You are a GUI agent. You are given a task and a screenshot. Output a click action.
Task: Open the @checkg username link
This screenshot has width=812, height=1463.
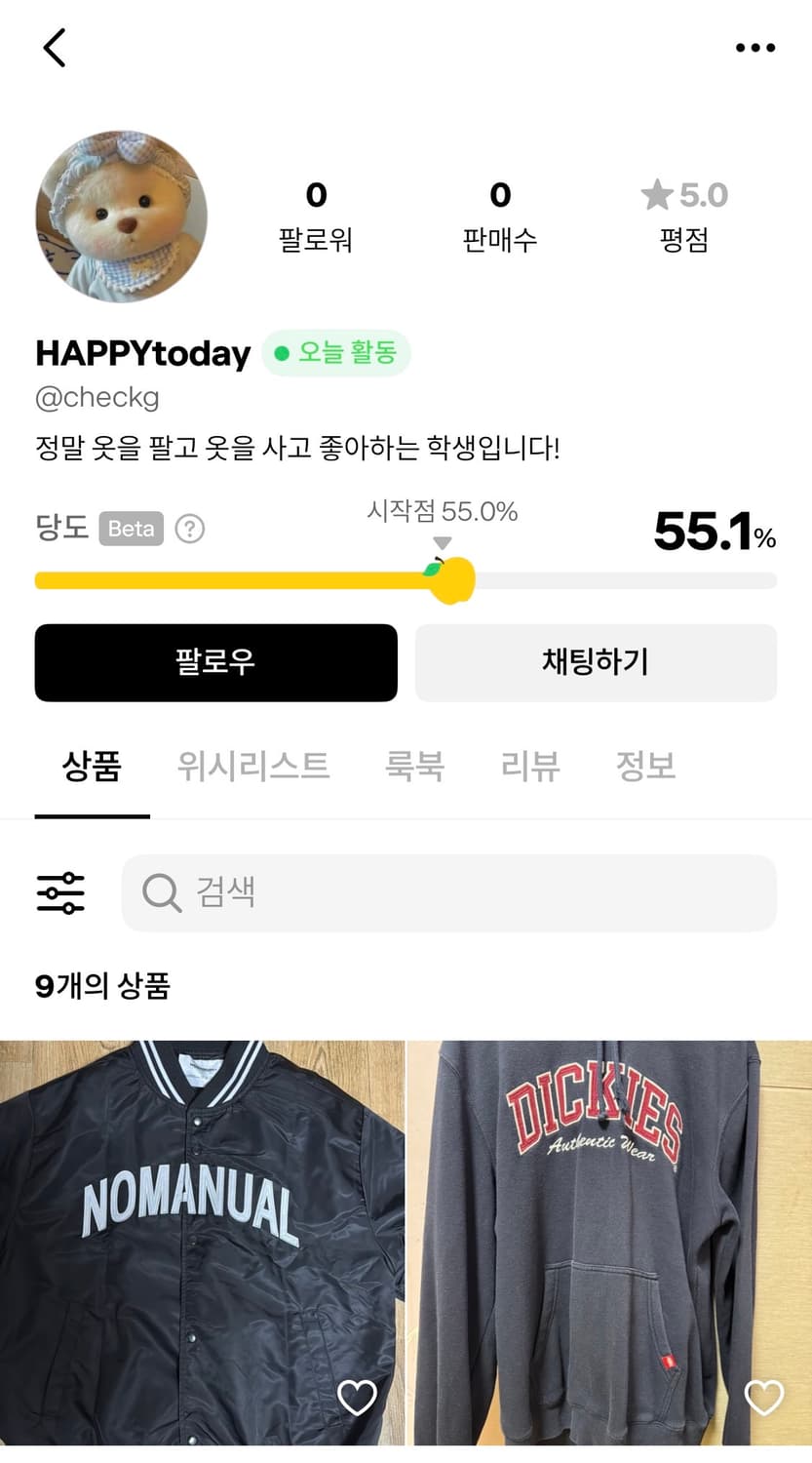coord(97,397)
